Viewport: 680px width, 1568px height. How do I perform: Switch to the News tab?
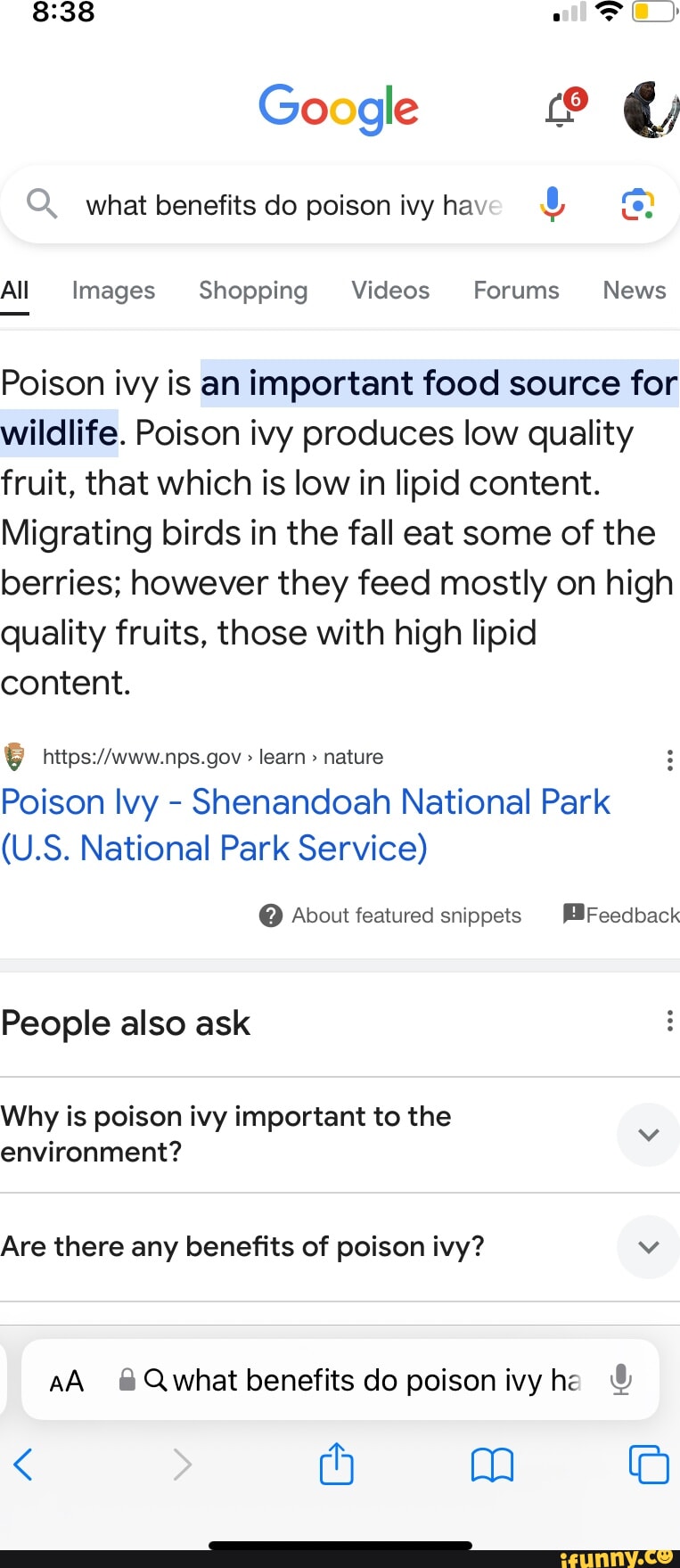click(634, 290)
